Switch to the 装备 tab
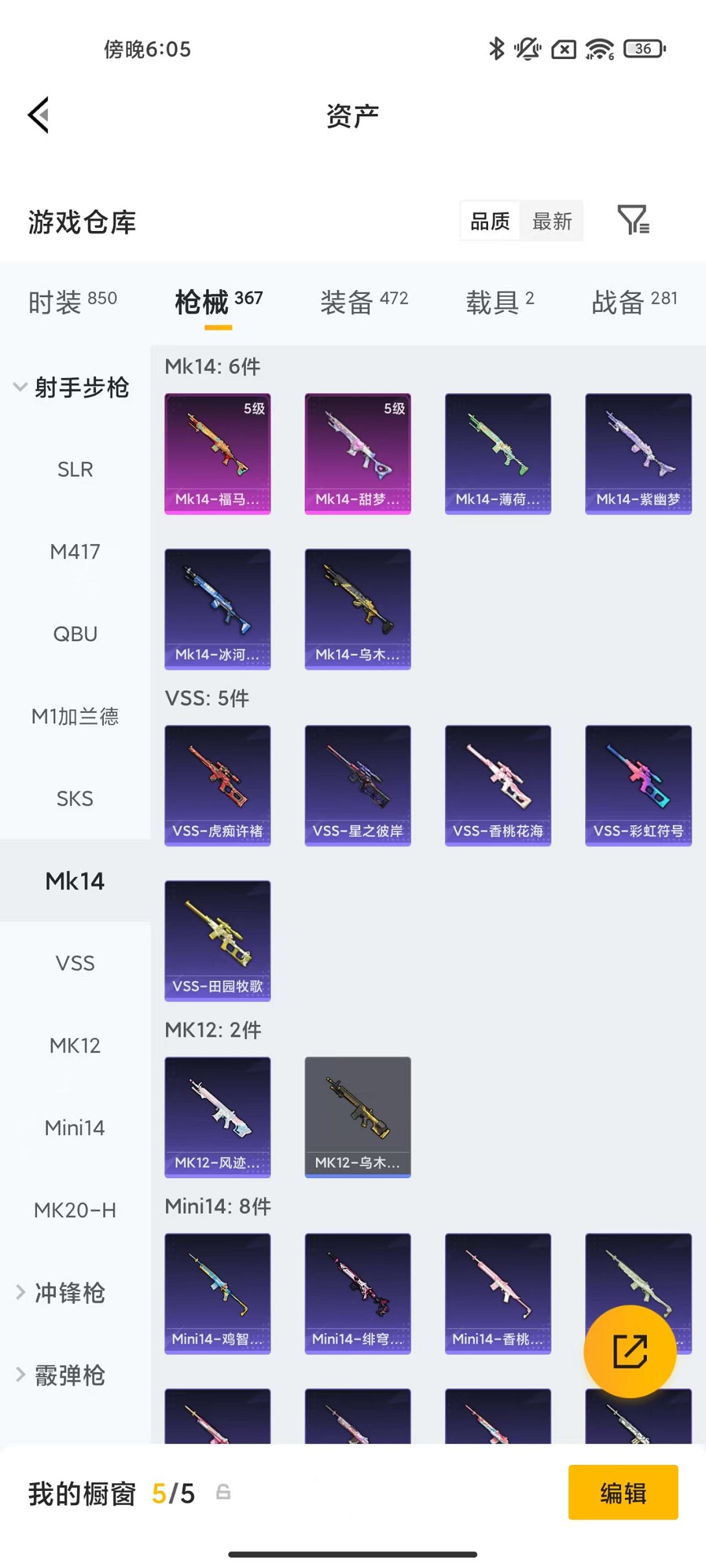Screen dimensions: 706x1568 pos(364,301)
